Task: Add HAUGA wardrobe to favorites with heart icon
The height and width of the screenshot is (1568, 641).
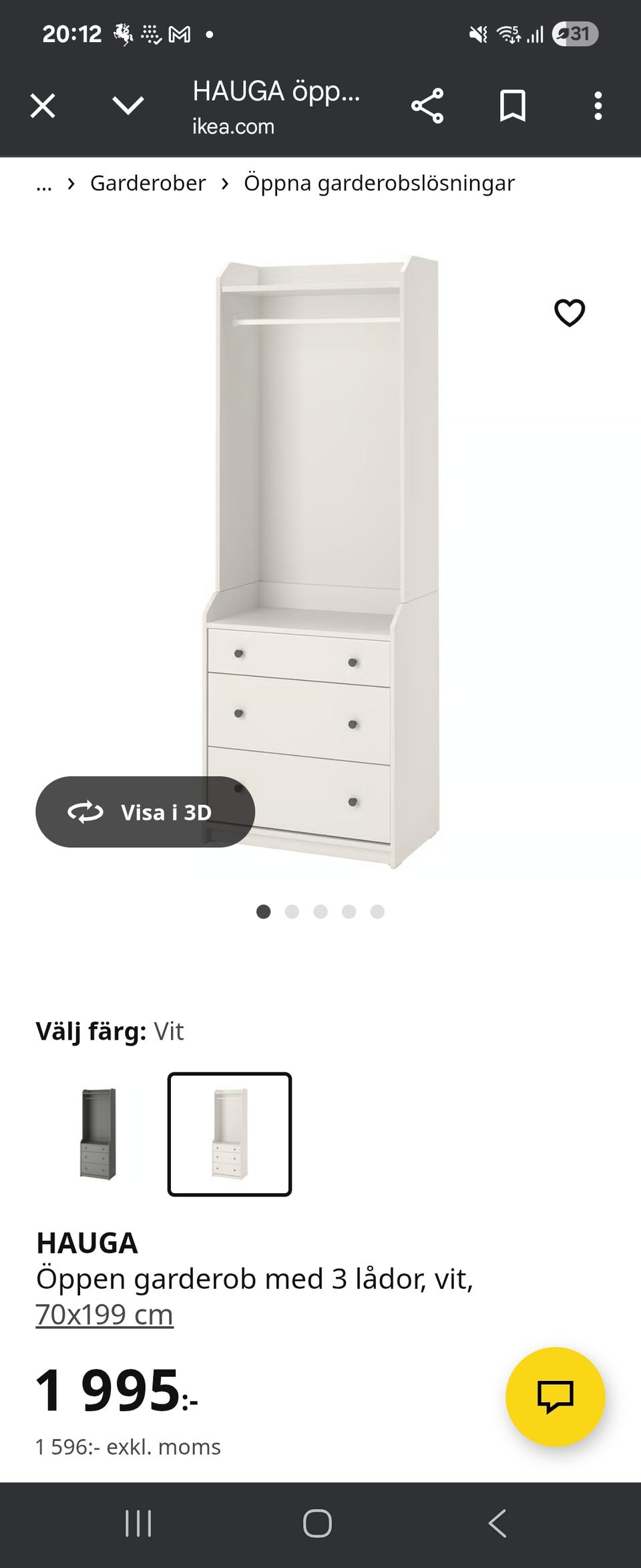Action: 570,311
